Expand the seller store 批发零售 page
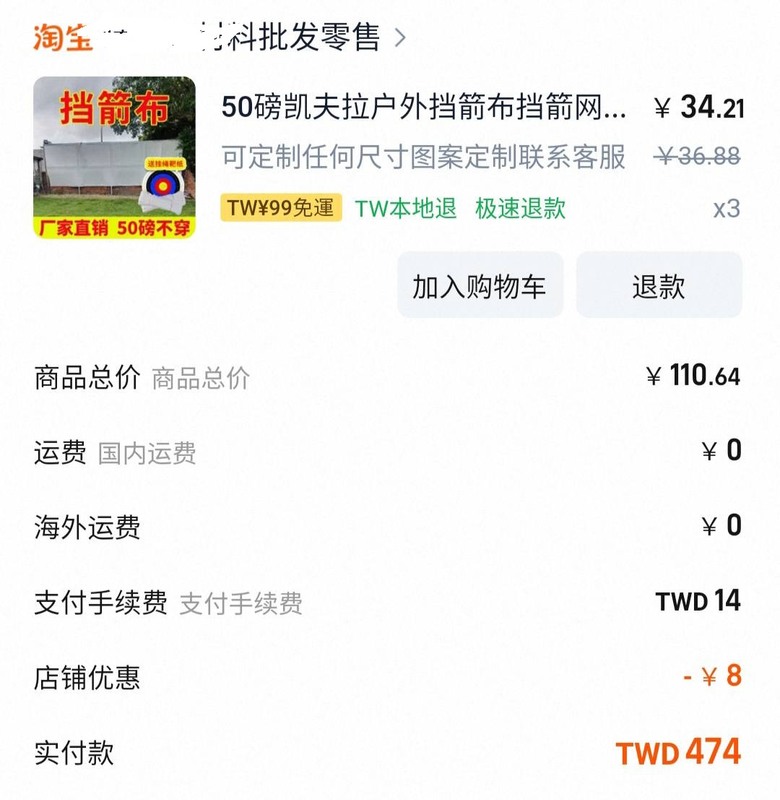This screenshot has height=800, width=780. pyautogui.click(x=300, y=38)
